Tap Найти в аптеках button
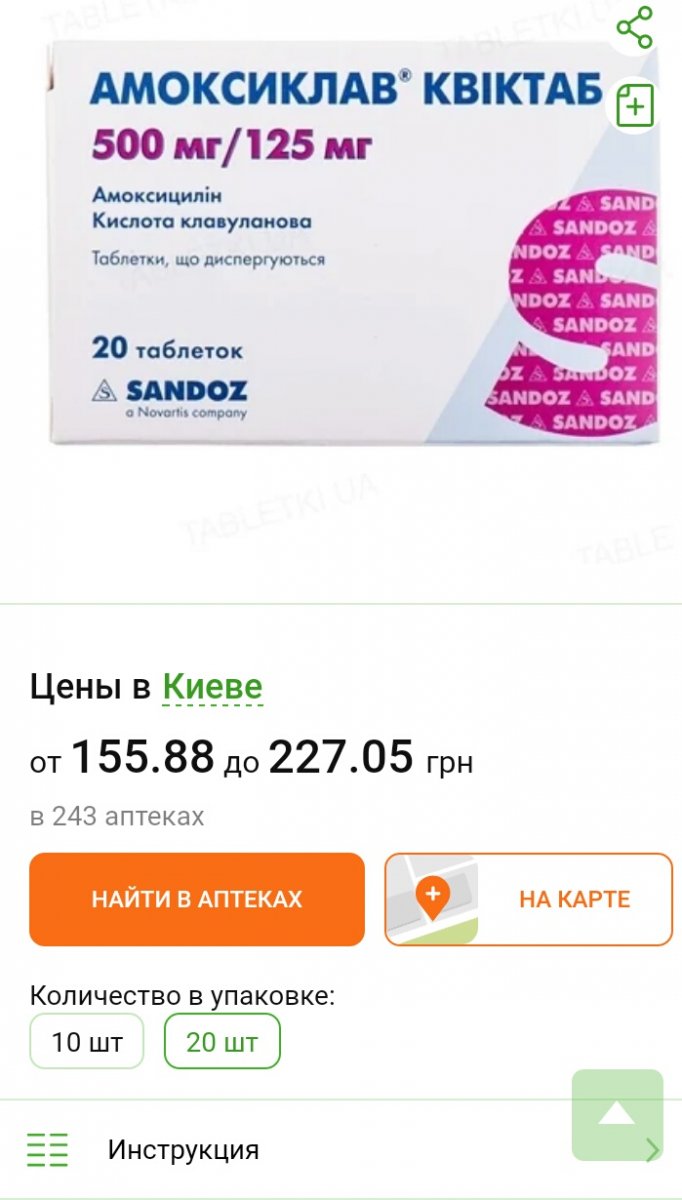682x1200 pixels. coord(197,899)
